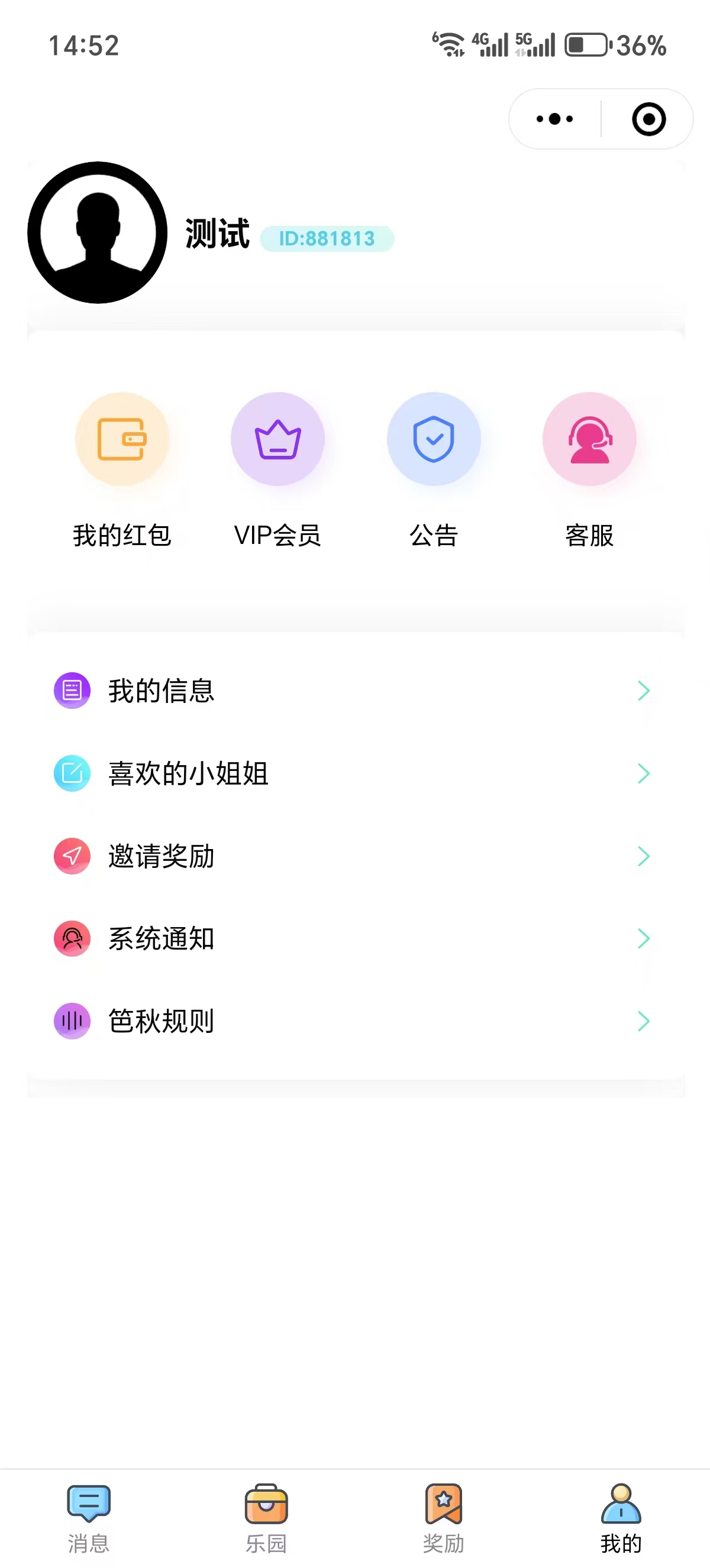Tap the 邀请奖励 paper plane icon
The image size is (710, 1568).
pos(72,857)
